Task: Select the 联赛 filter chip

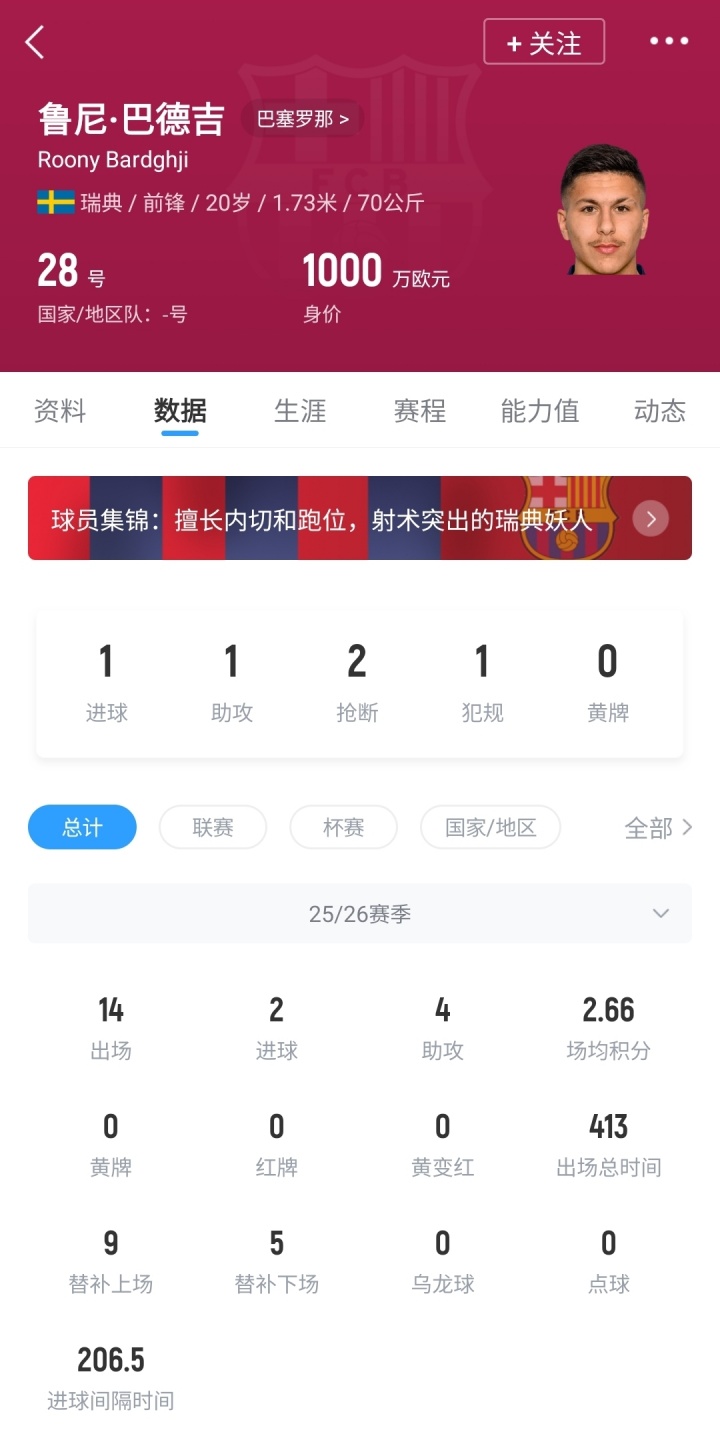Action: tap(213, 827)
